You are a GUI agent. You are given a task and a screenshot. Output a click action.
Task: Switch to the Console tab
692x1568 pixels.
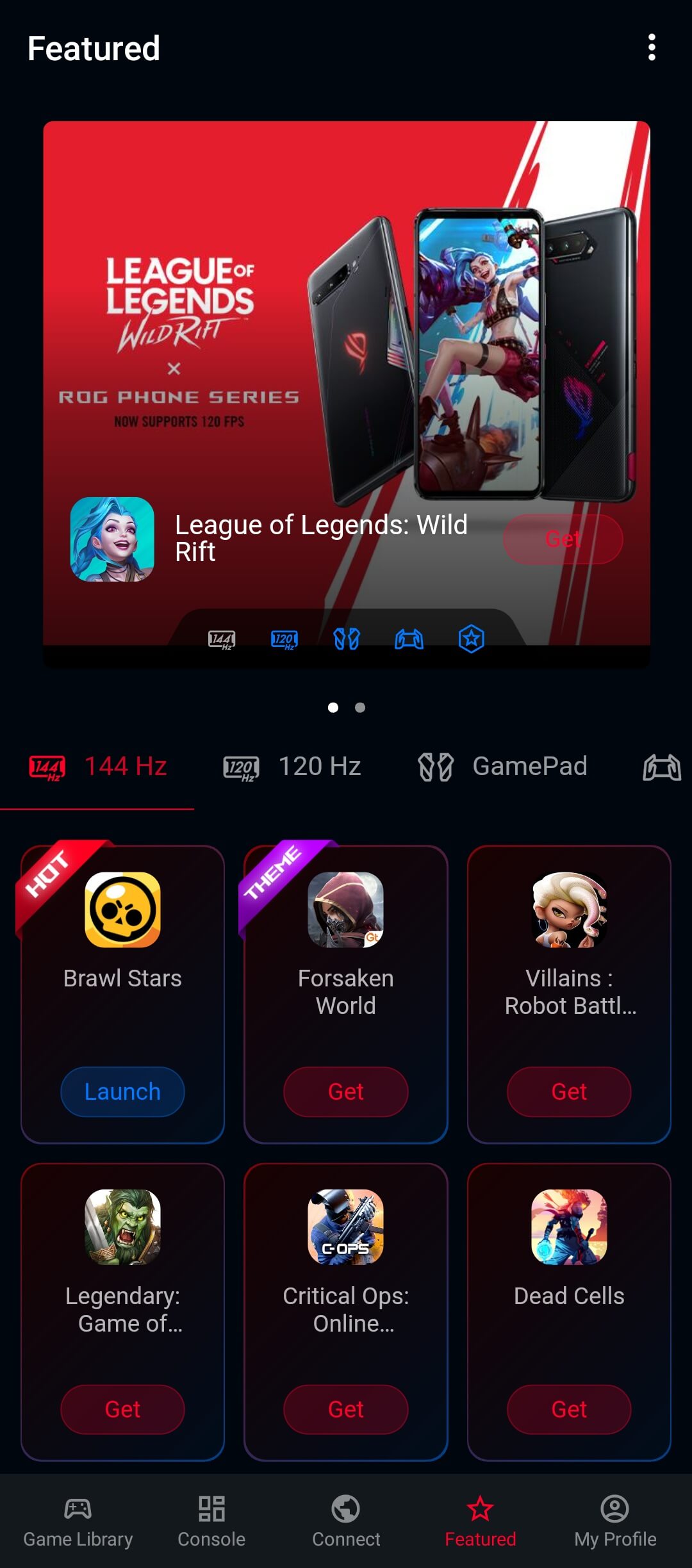(211, 1521)
